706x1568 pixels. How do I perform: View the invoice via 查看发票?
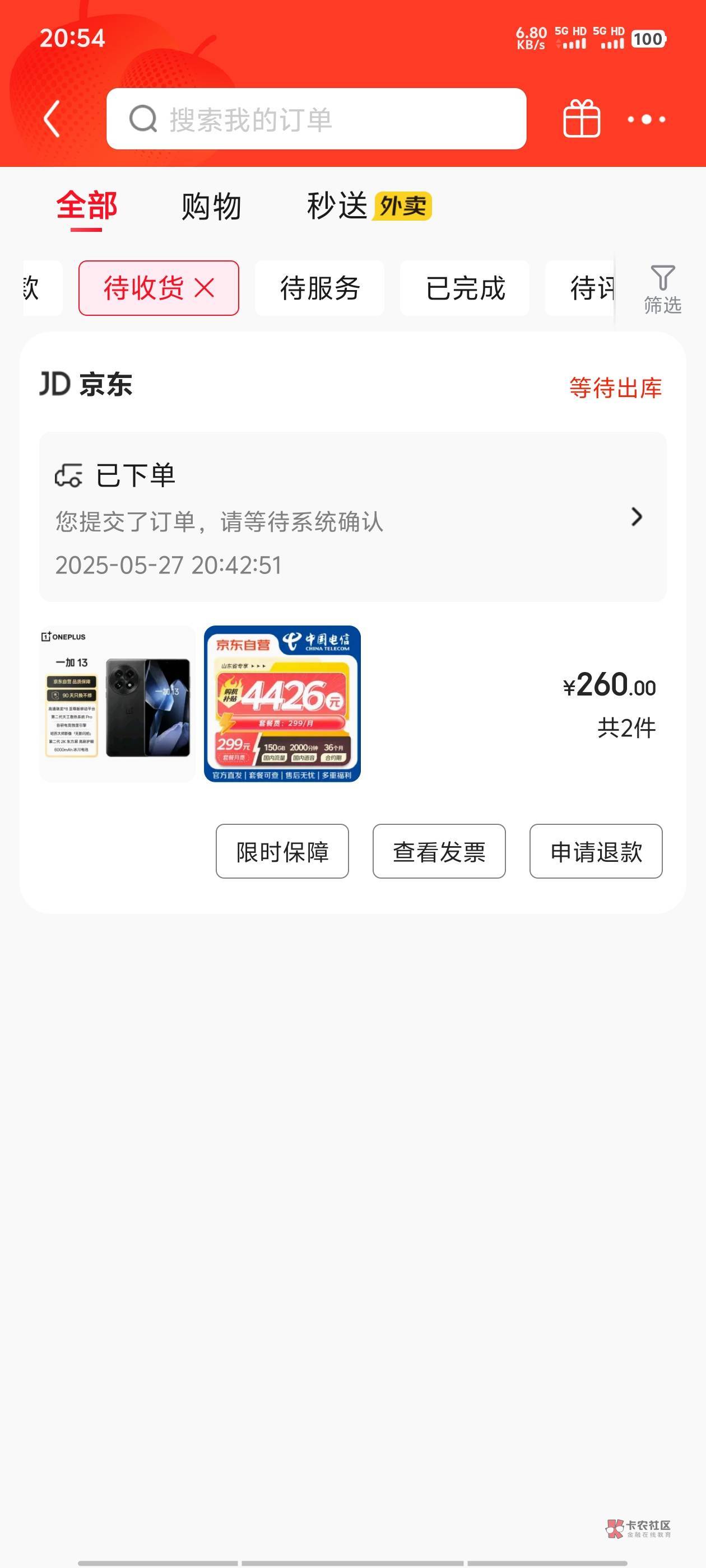point(439,851)
